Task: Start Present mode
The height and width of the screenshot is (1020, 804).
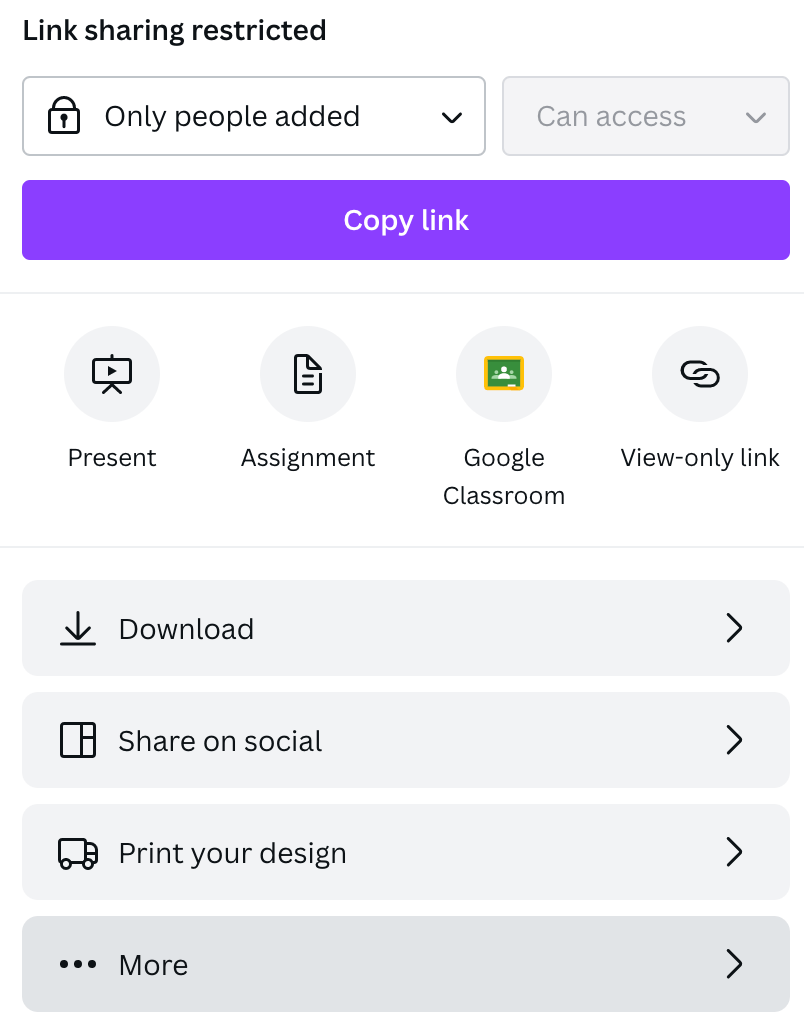Action: point(112,375)
